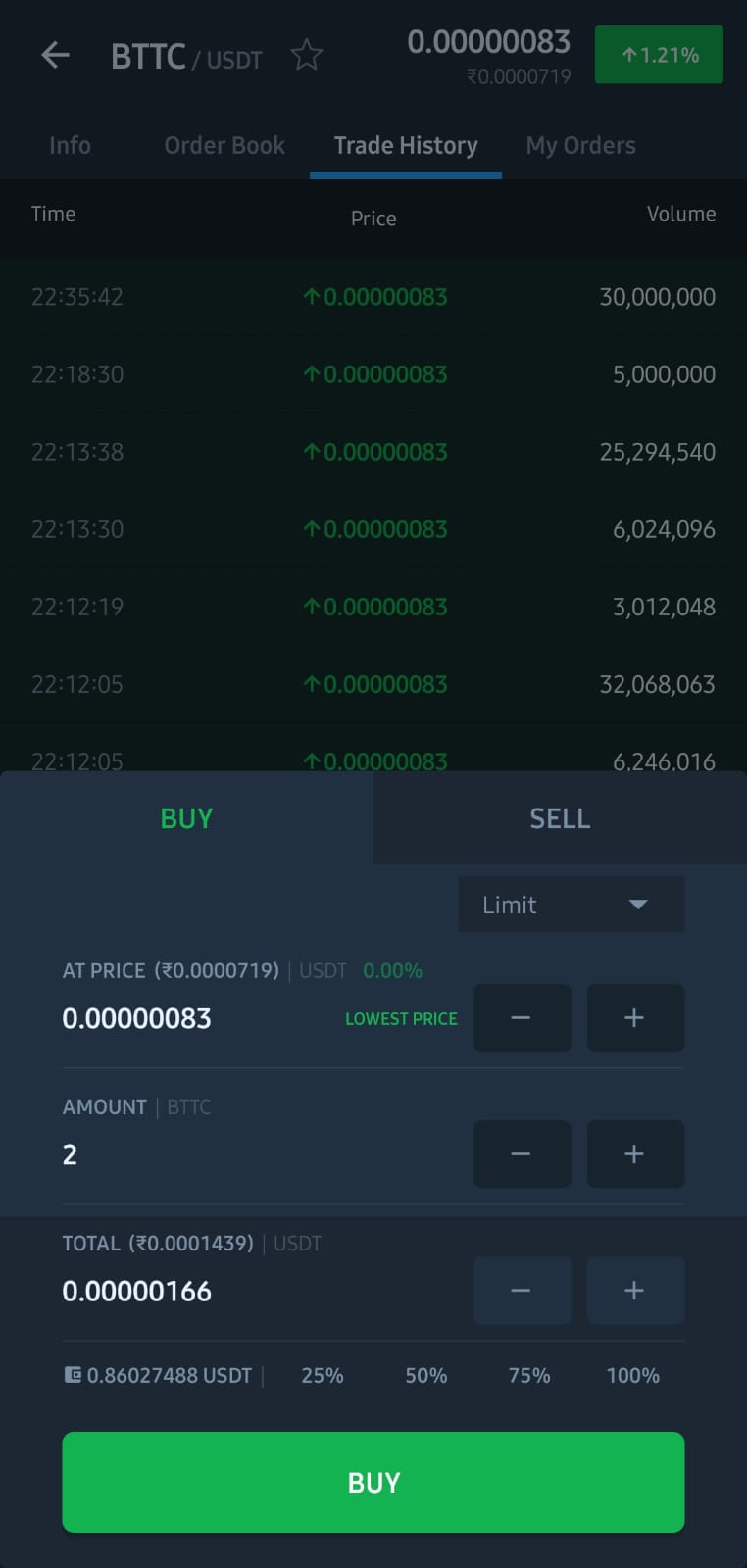Click the price input showing 0.00000083
Viewport: 747px width, 1568px height.
click(x=136, y=1018)
